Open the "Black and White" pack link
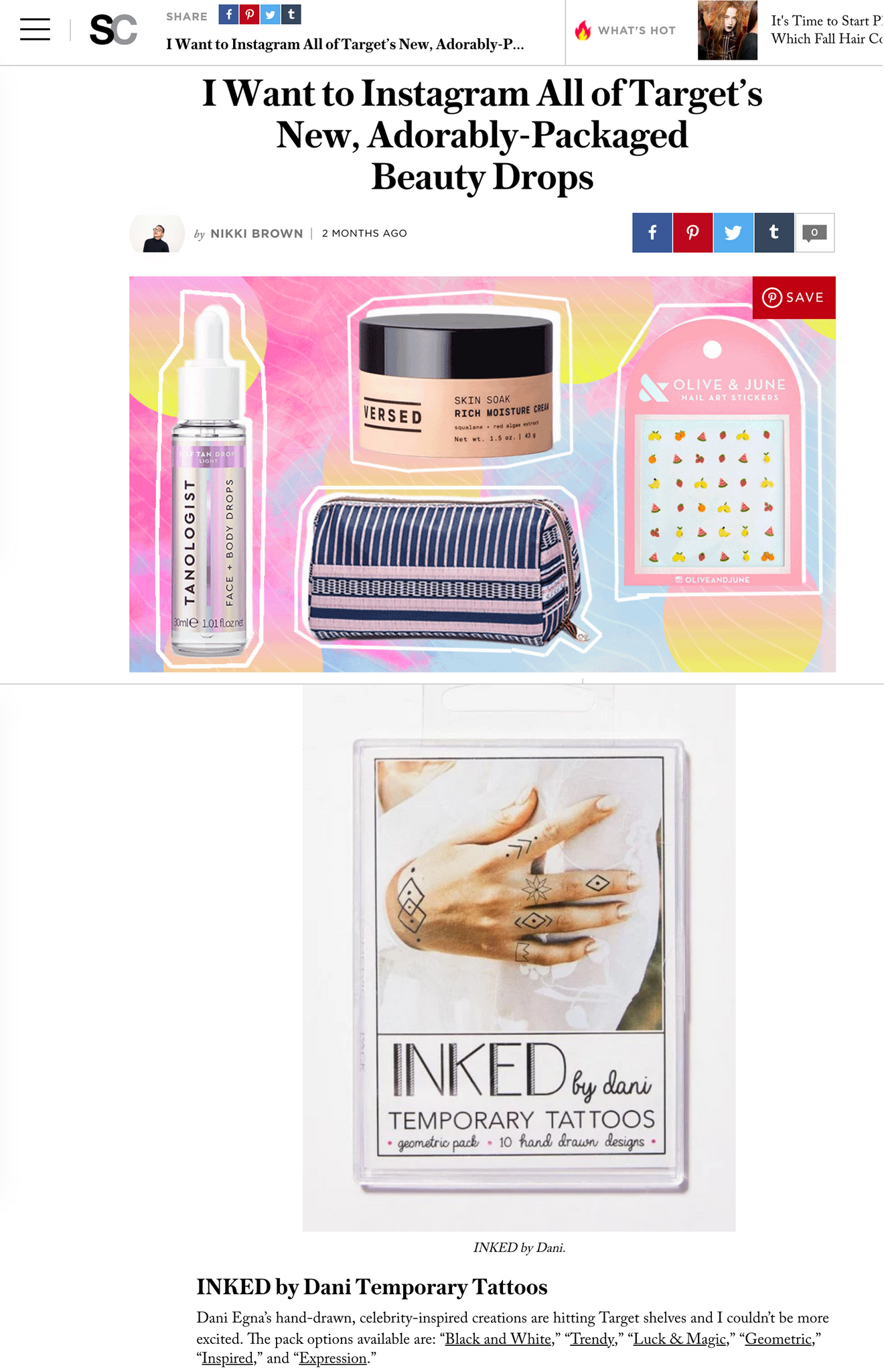884x1372 pixels. pyautogui.click(x=498, y=1339)
